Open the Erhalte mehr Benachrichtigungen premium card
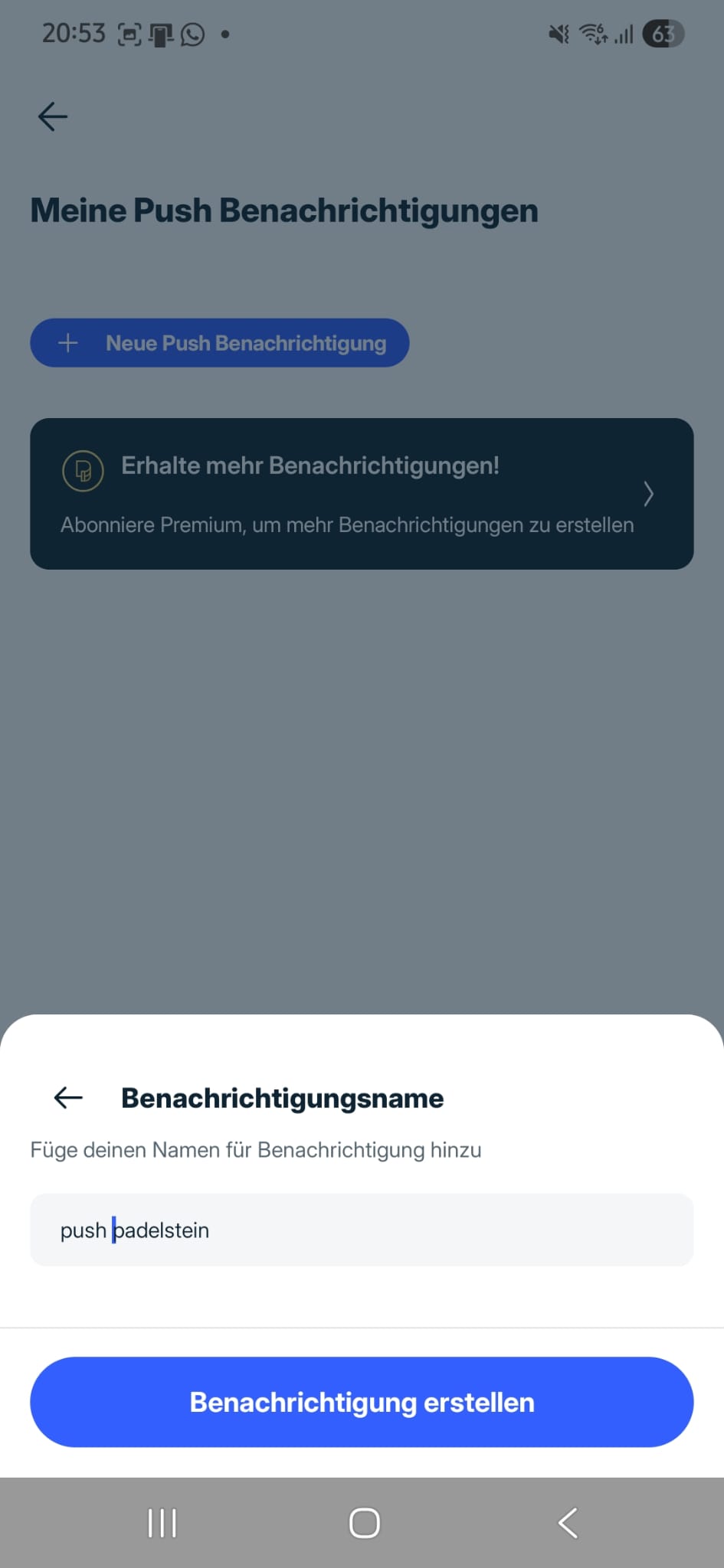 click(362, 494)
